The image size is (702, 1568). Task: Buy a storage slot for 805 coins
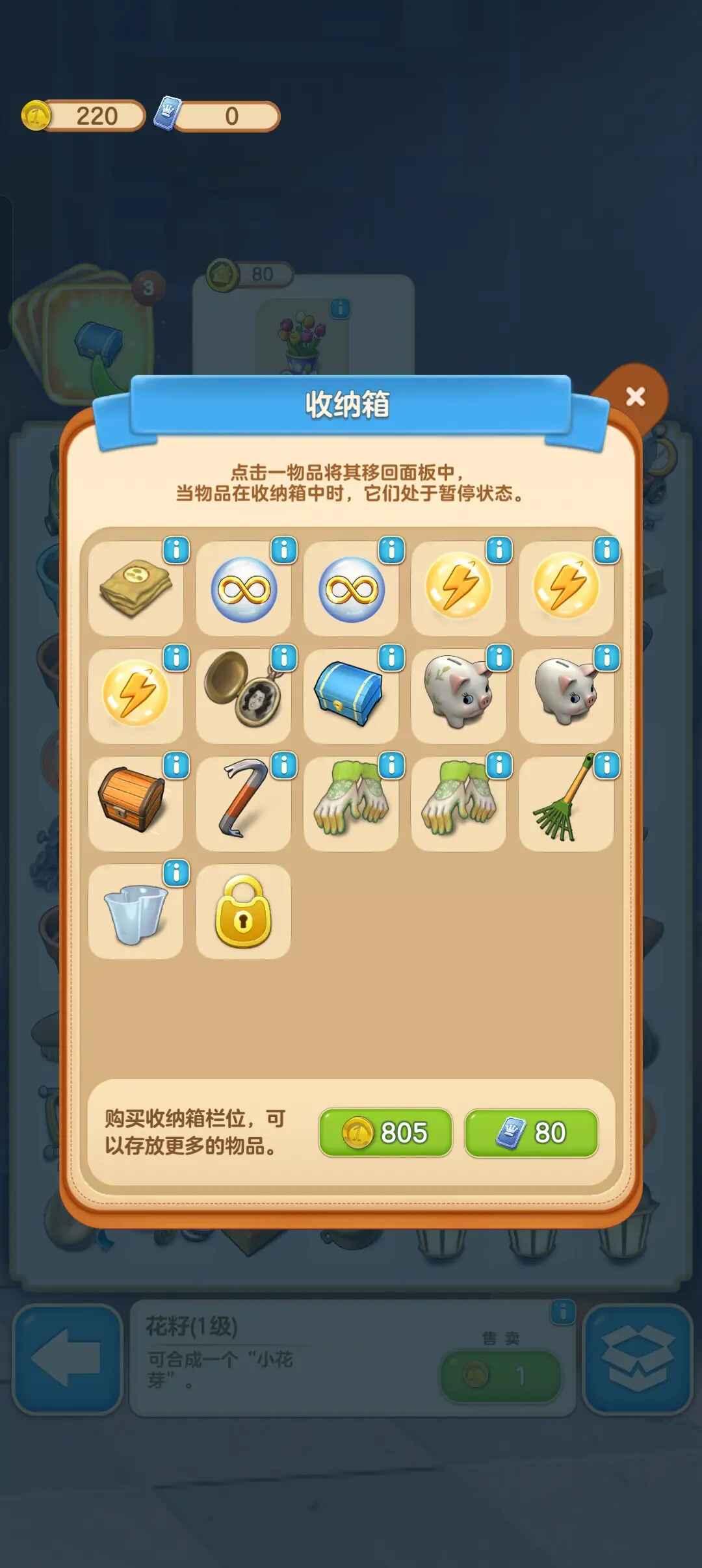[385, 1132]
